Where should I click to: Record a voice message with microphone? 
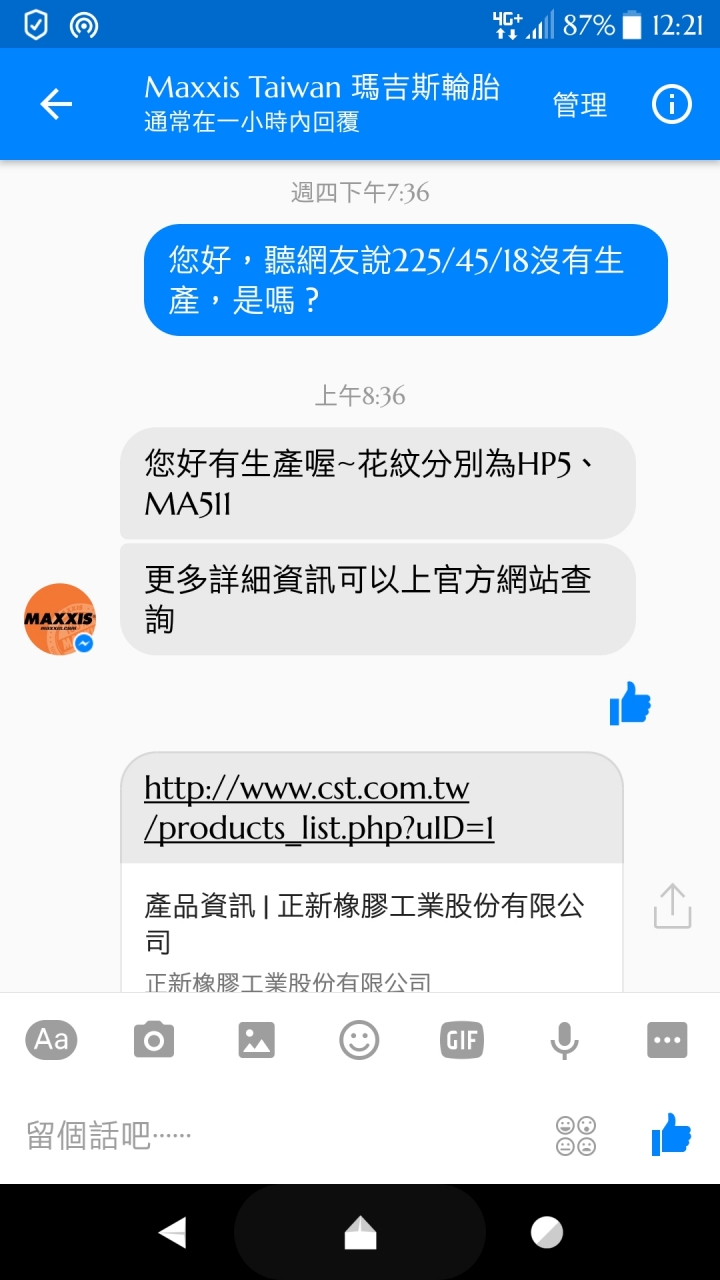point(564,1041)
